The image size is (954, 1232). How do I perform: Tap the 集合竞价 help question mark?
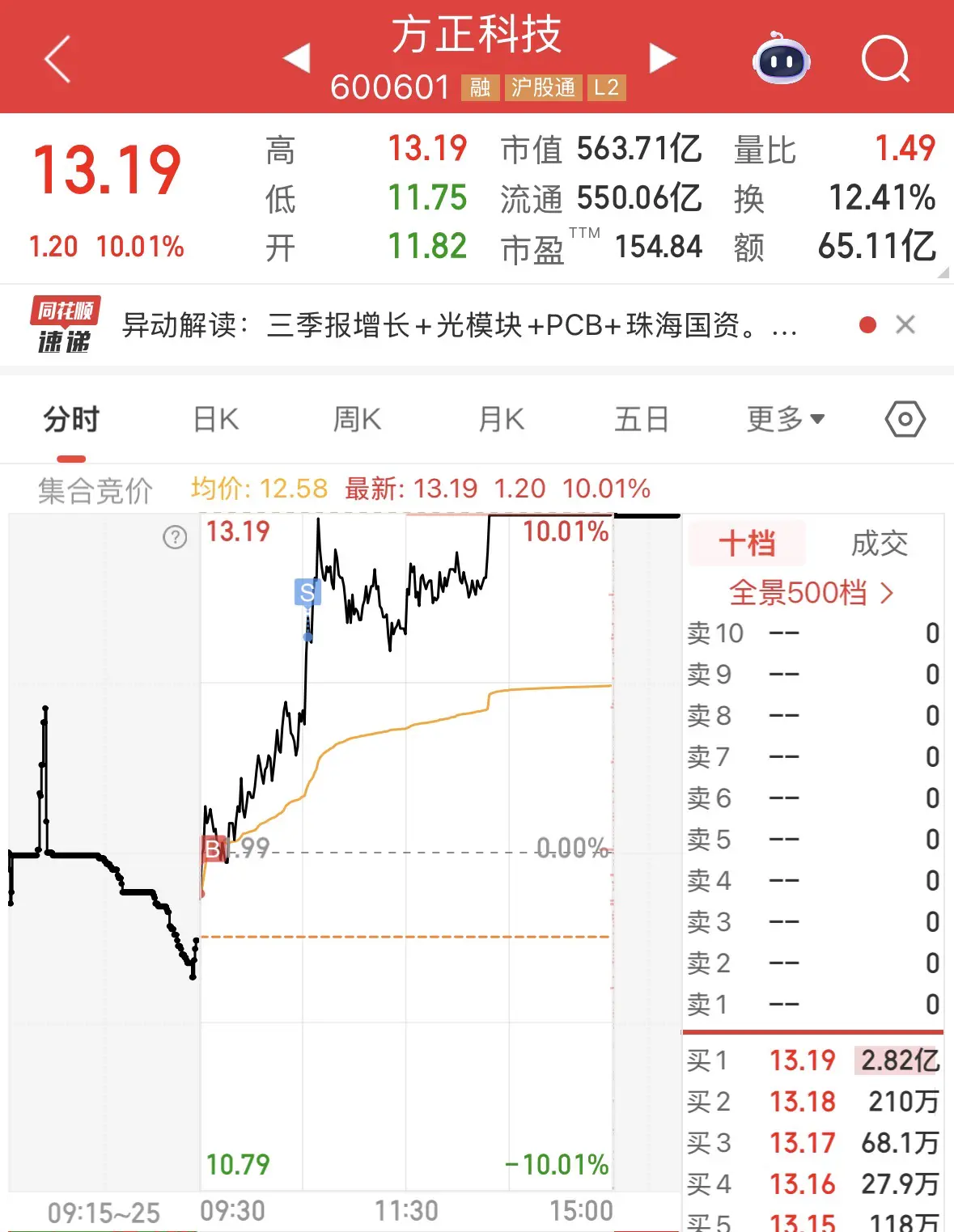click(x=175, y=537)
